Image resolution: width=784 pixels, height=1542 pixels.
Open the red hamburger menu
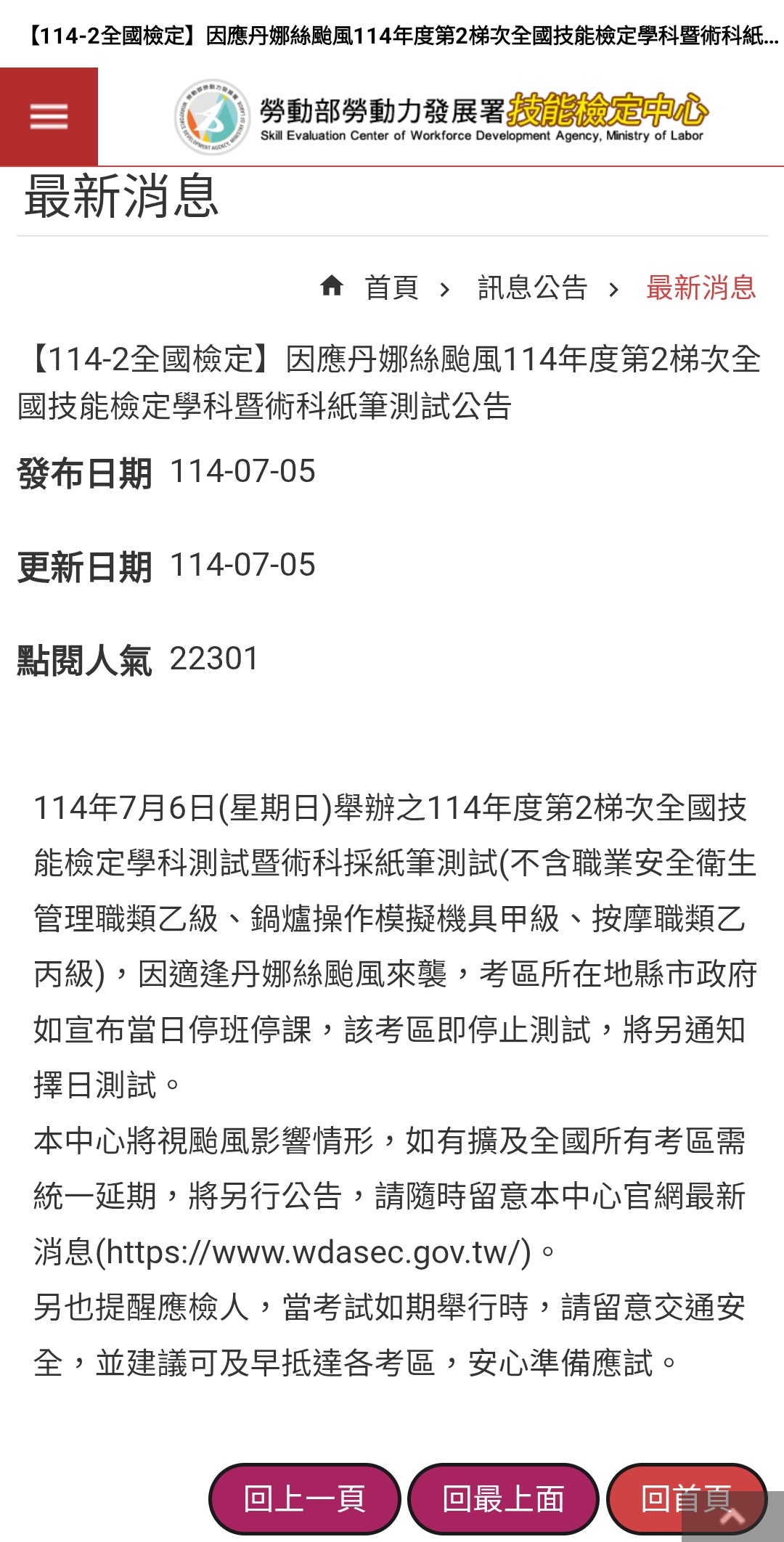coord(49,117)
